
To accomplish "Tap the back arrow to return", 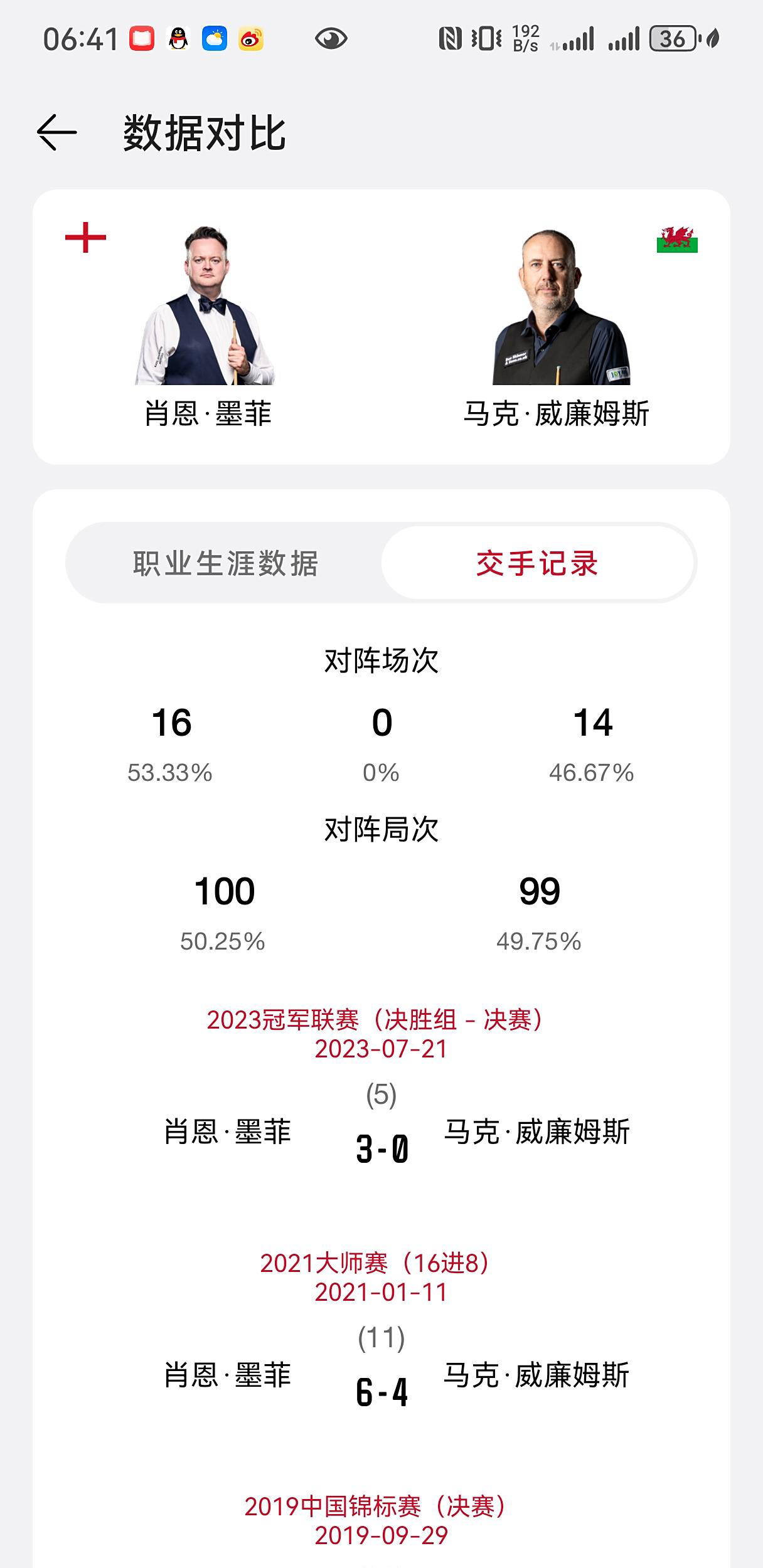I will (x=55, y=133).
